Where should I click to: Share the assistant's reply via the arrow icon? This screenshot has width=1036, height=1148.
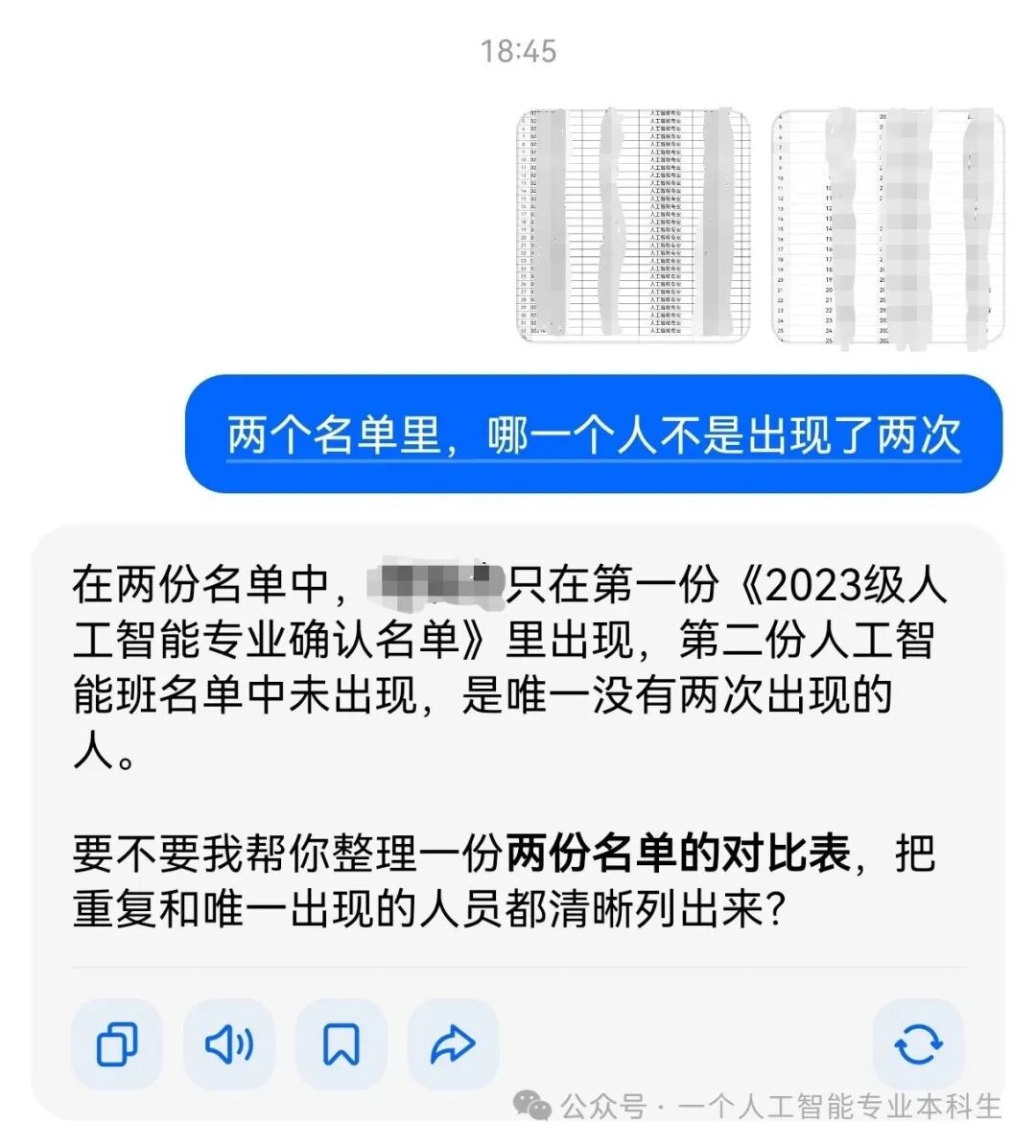pos(451,1045)
